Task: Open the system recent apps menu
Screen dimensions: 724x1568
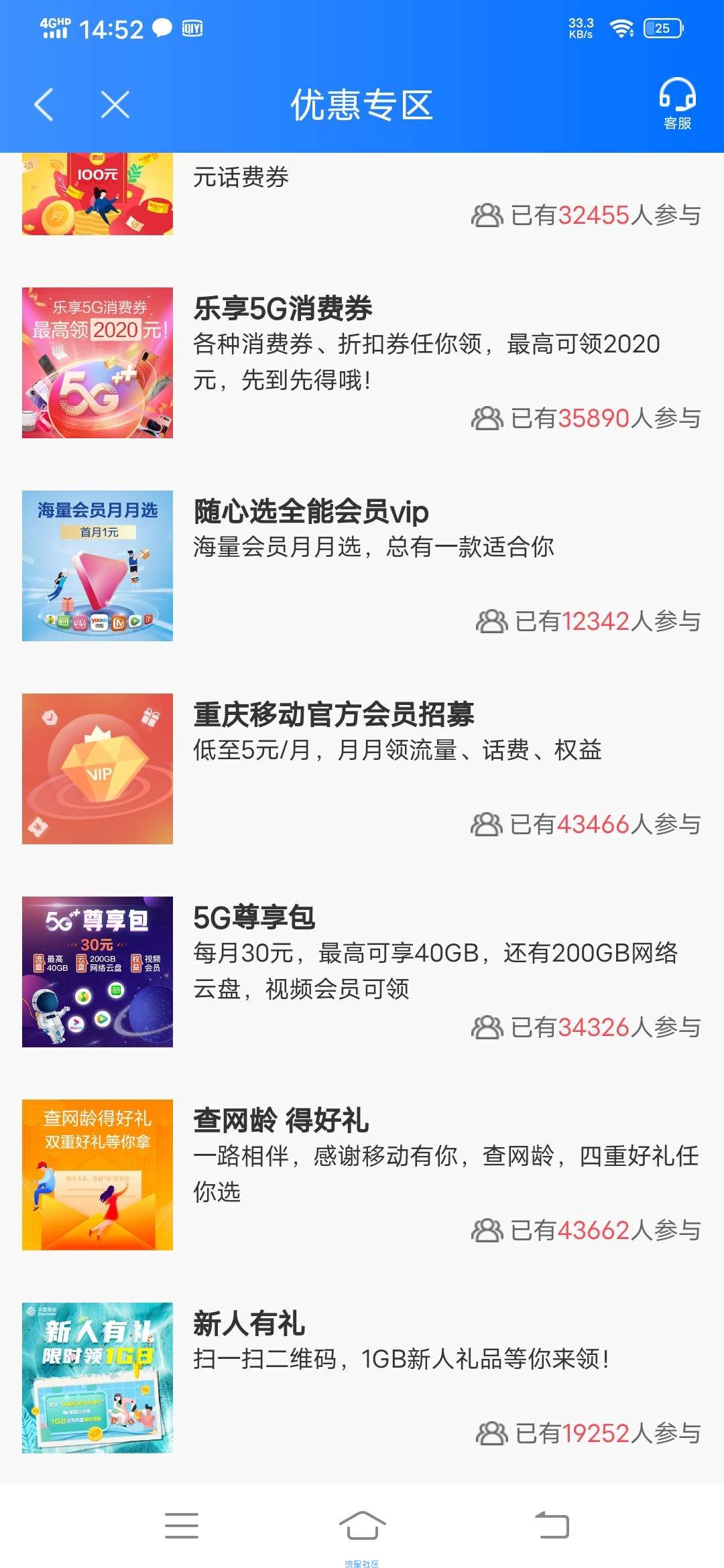Action: (182, 1526)
